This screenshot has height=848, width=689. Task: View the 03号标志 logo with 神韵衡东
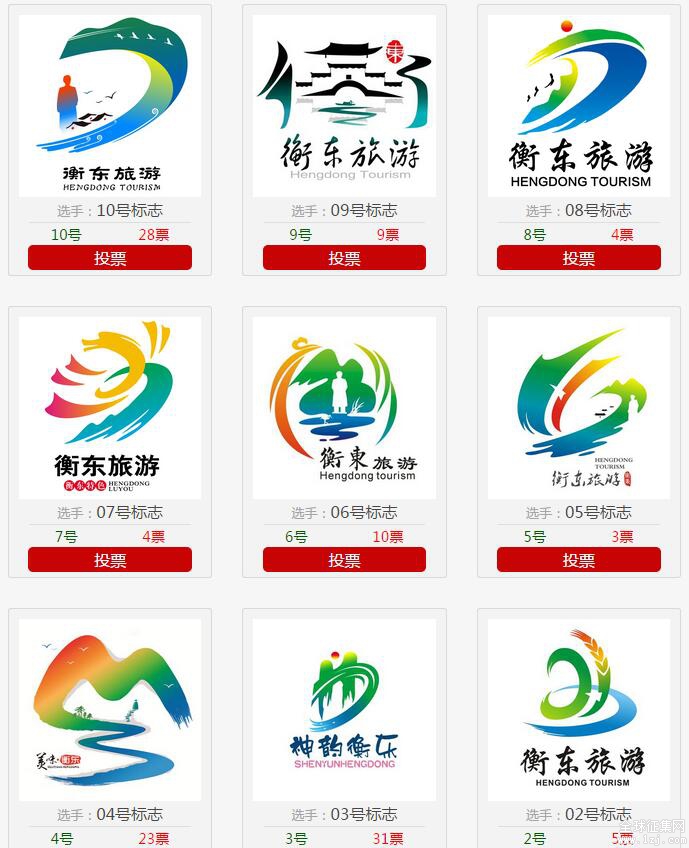coord(344,709)
